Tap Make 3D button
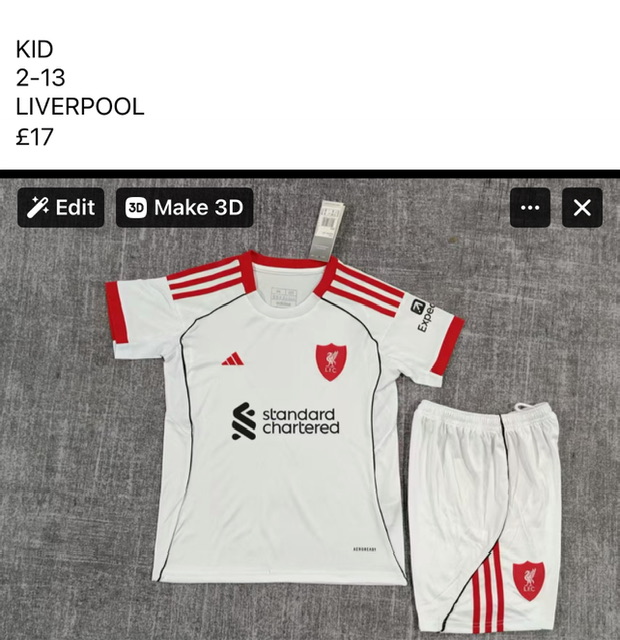 [184, 208]
